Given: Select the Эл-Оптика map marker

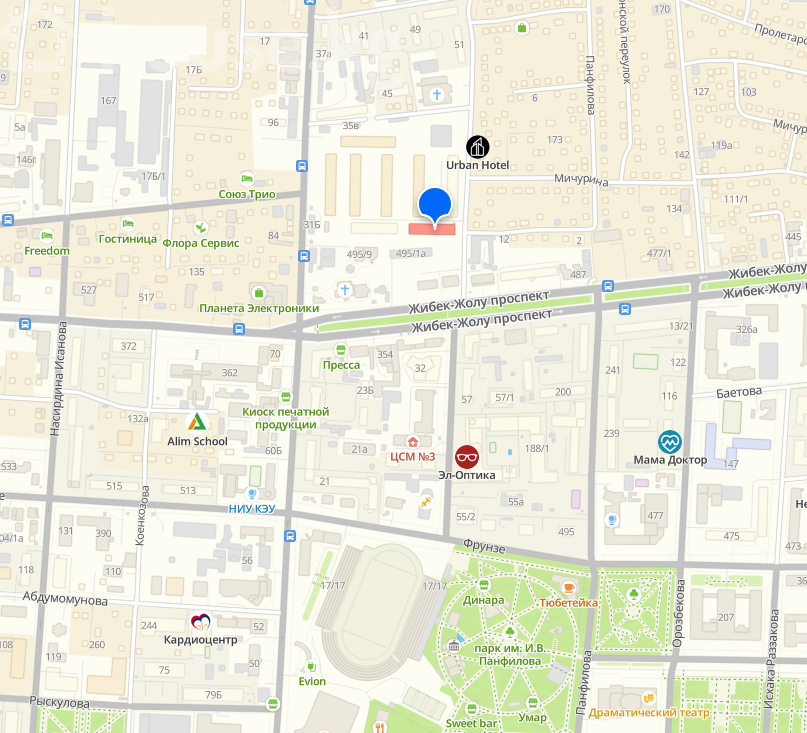Looking at the screenshot, I should [x=466, y=456].
